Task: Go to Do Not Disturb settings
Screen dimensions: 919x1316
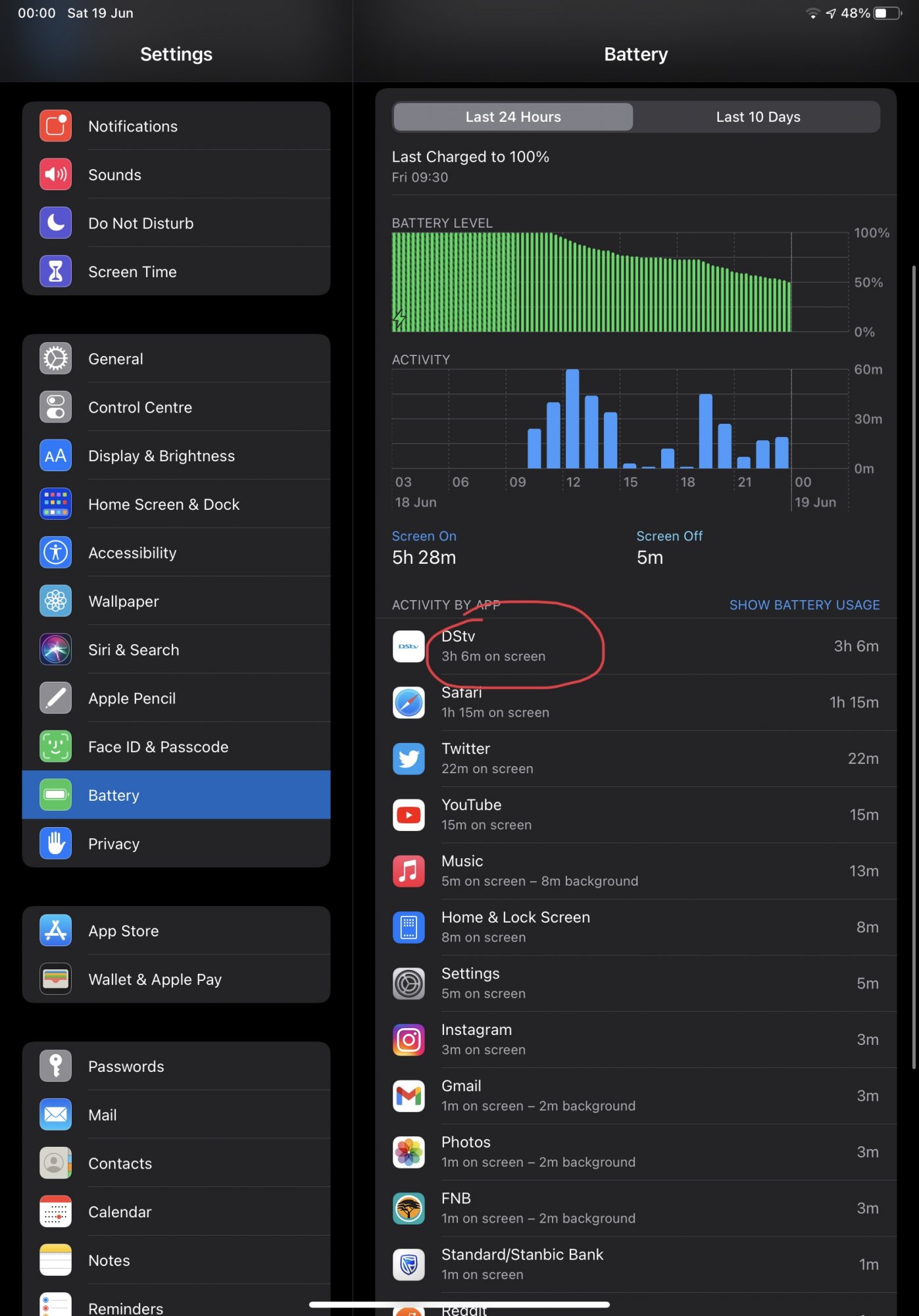Action: (176, 223)
